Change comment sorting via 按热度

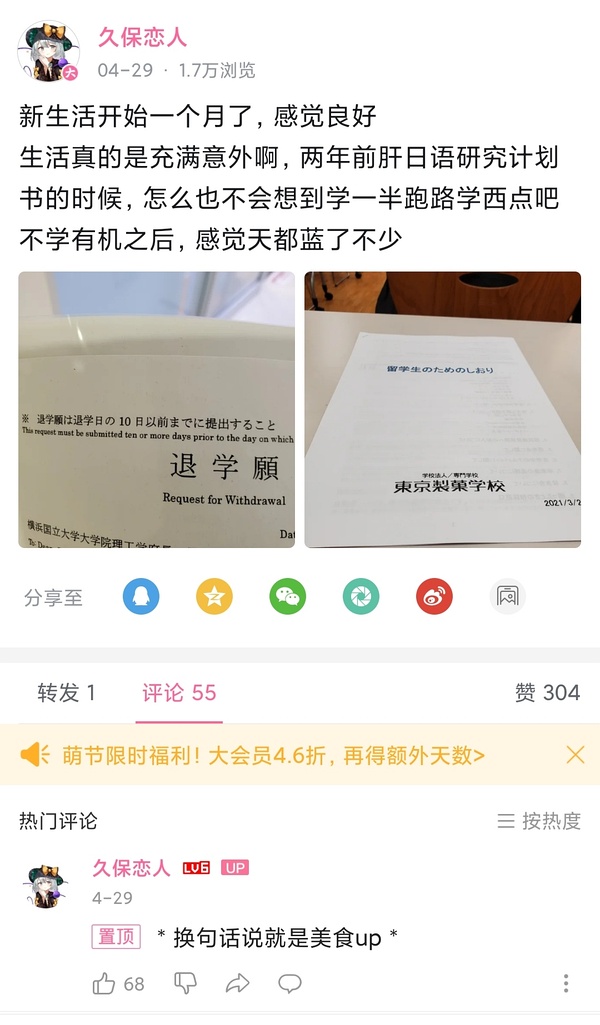coord(539,821)
